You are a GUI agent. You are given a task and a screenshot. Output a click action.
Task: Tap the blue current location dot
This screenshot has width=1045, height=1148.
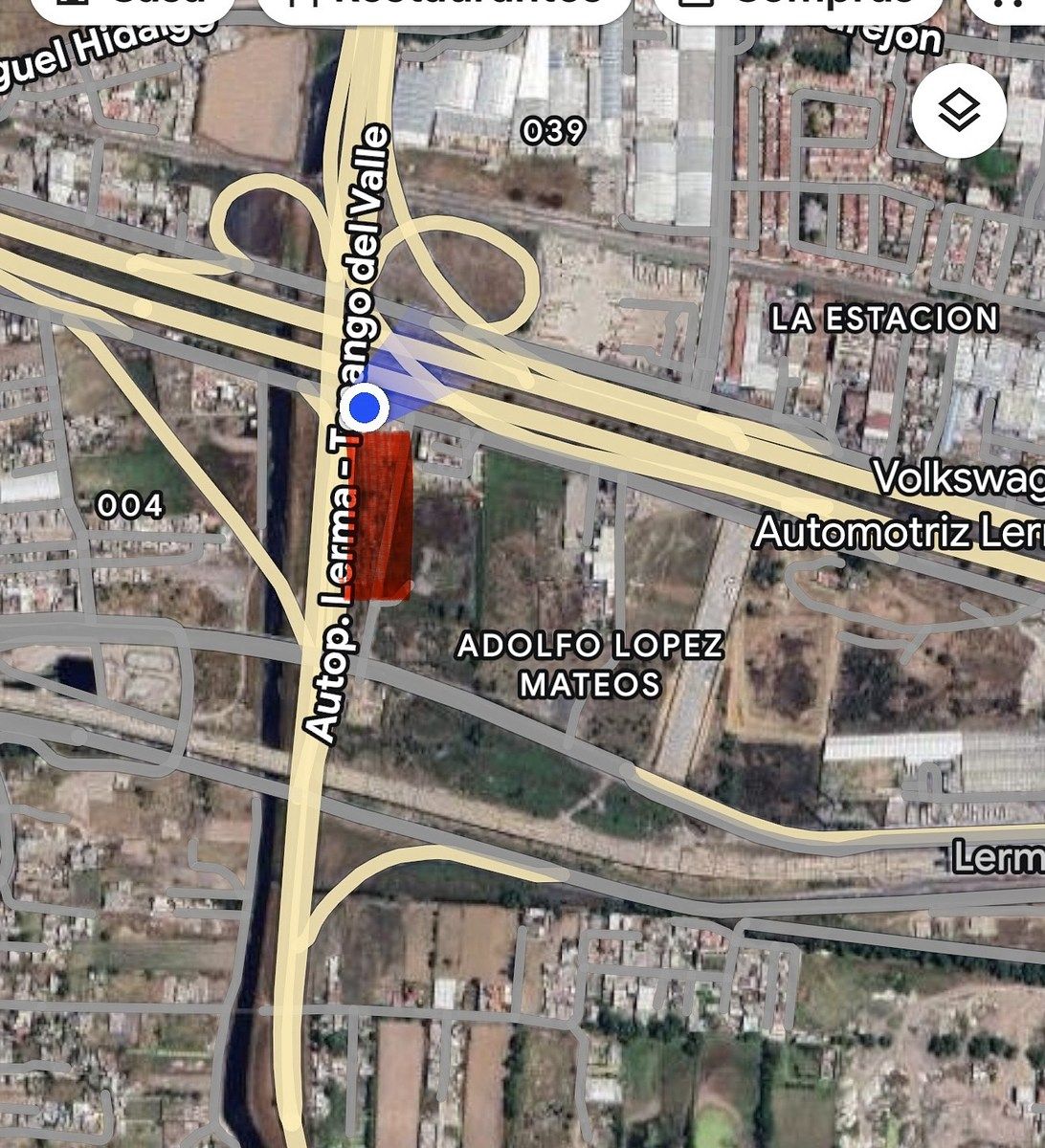[365, 408]
